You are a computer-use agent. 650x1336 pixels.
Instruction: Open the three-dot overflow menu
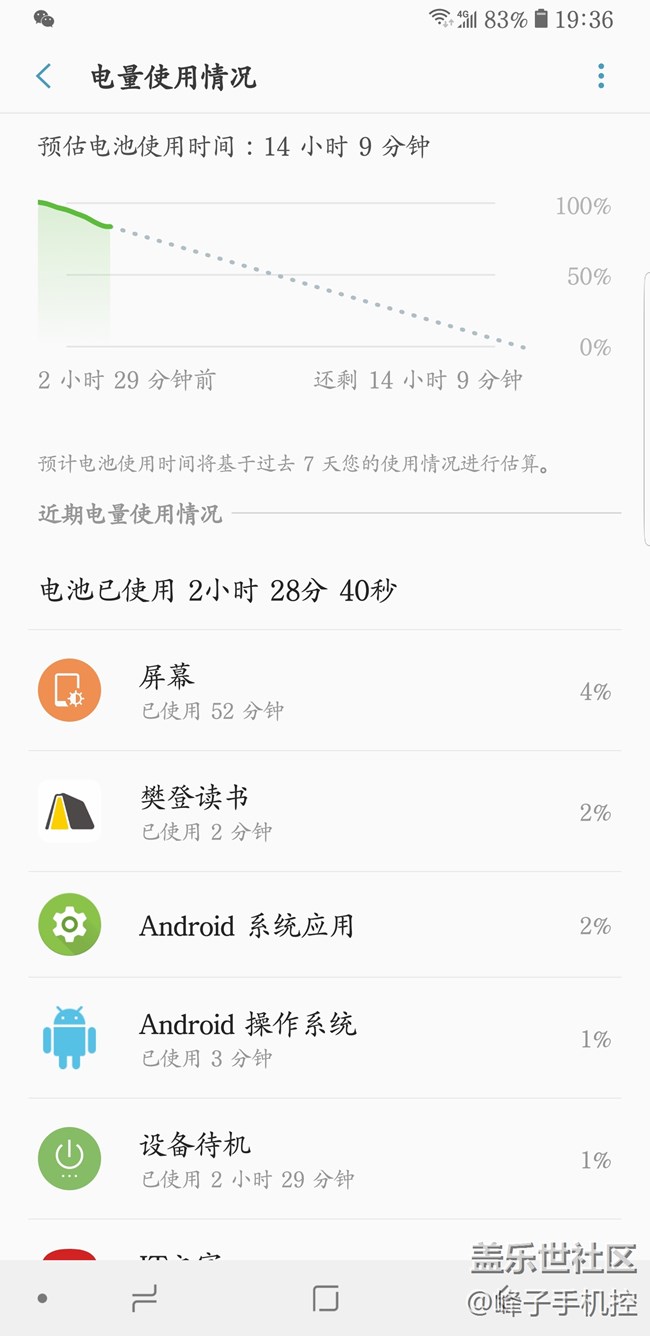coord(601,76)
